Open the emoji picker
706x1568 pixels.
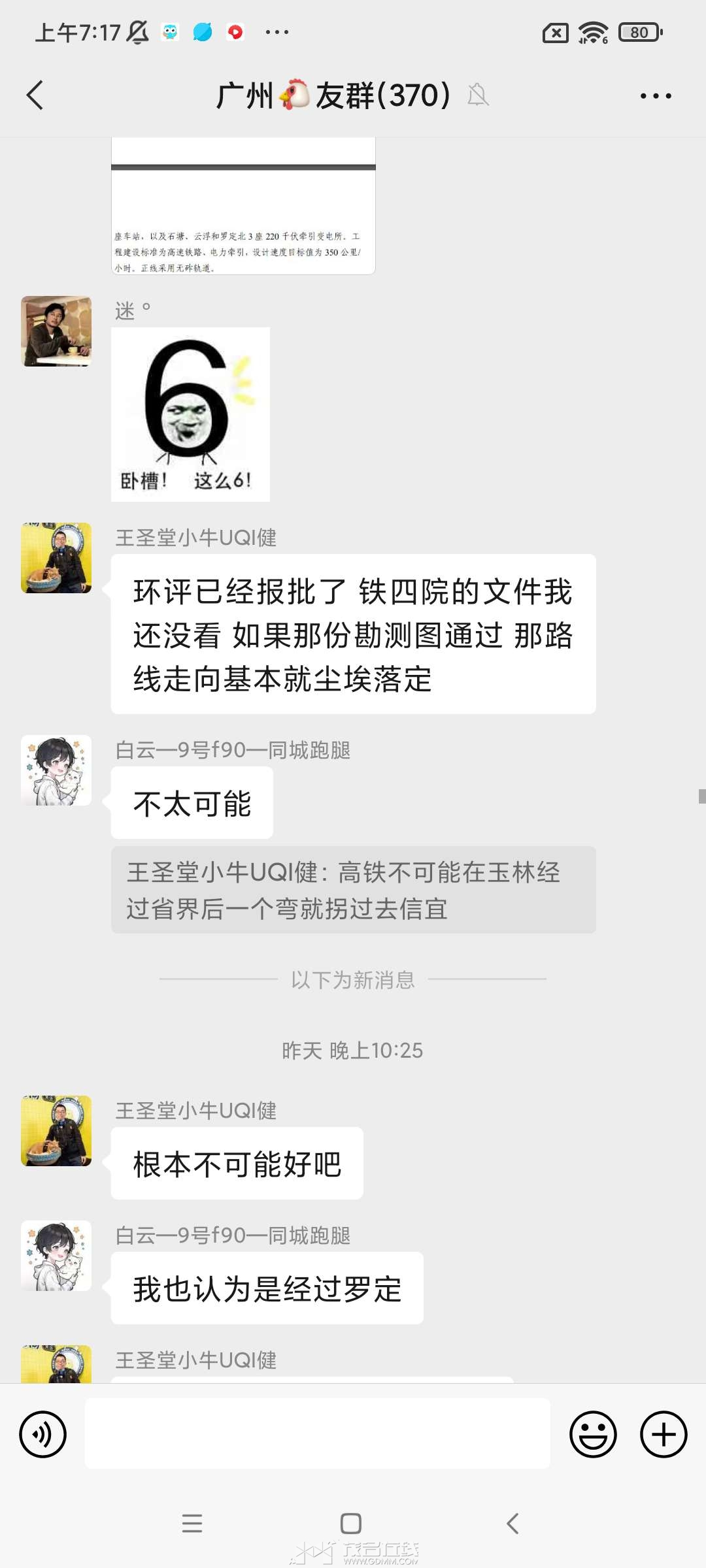pos(593,1434)
